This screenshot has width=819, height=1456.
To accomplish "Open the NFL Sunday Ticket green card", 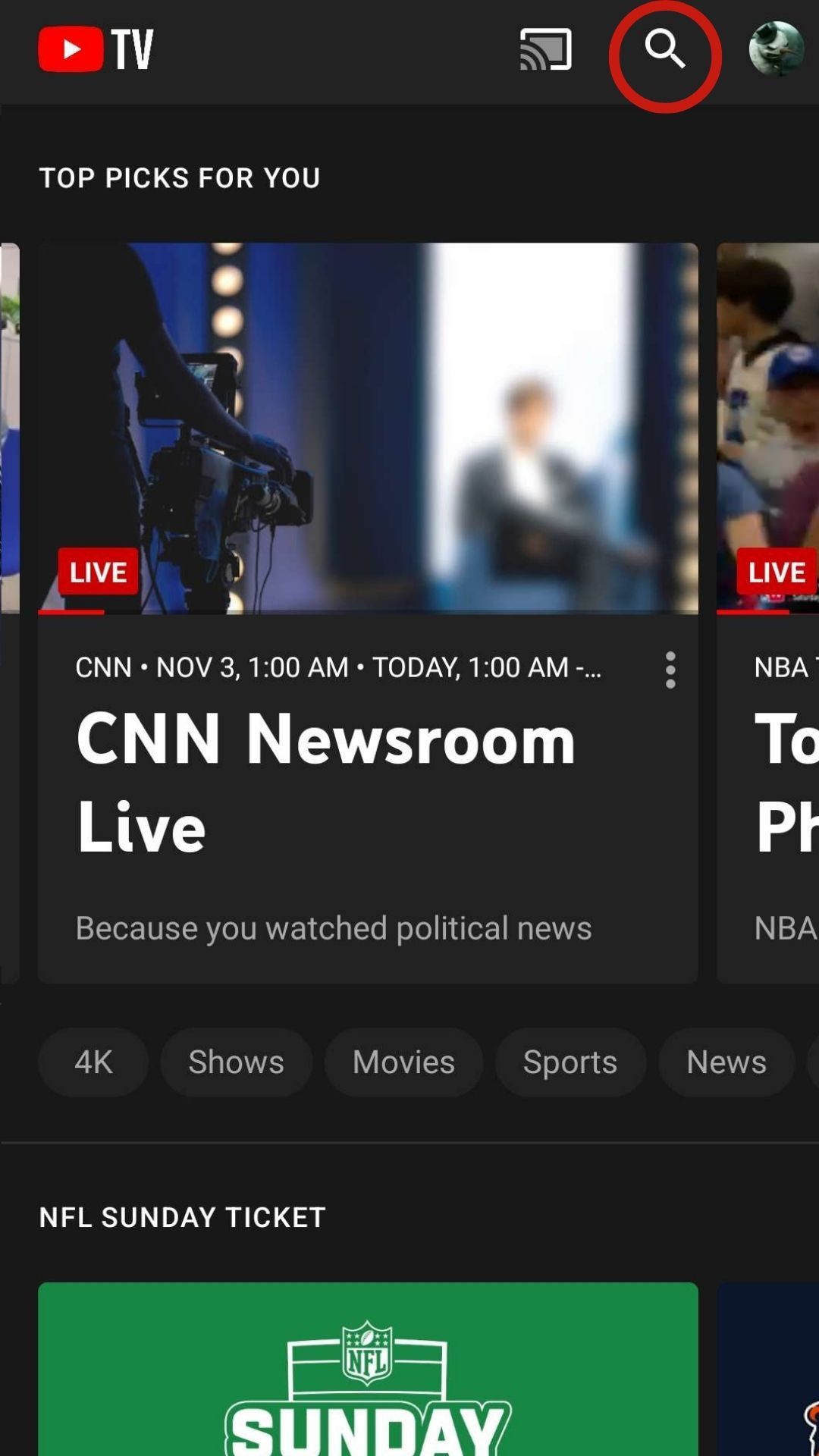I will point(368,1369).
